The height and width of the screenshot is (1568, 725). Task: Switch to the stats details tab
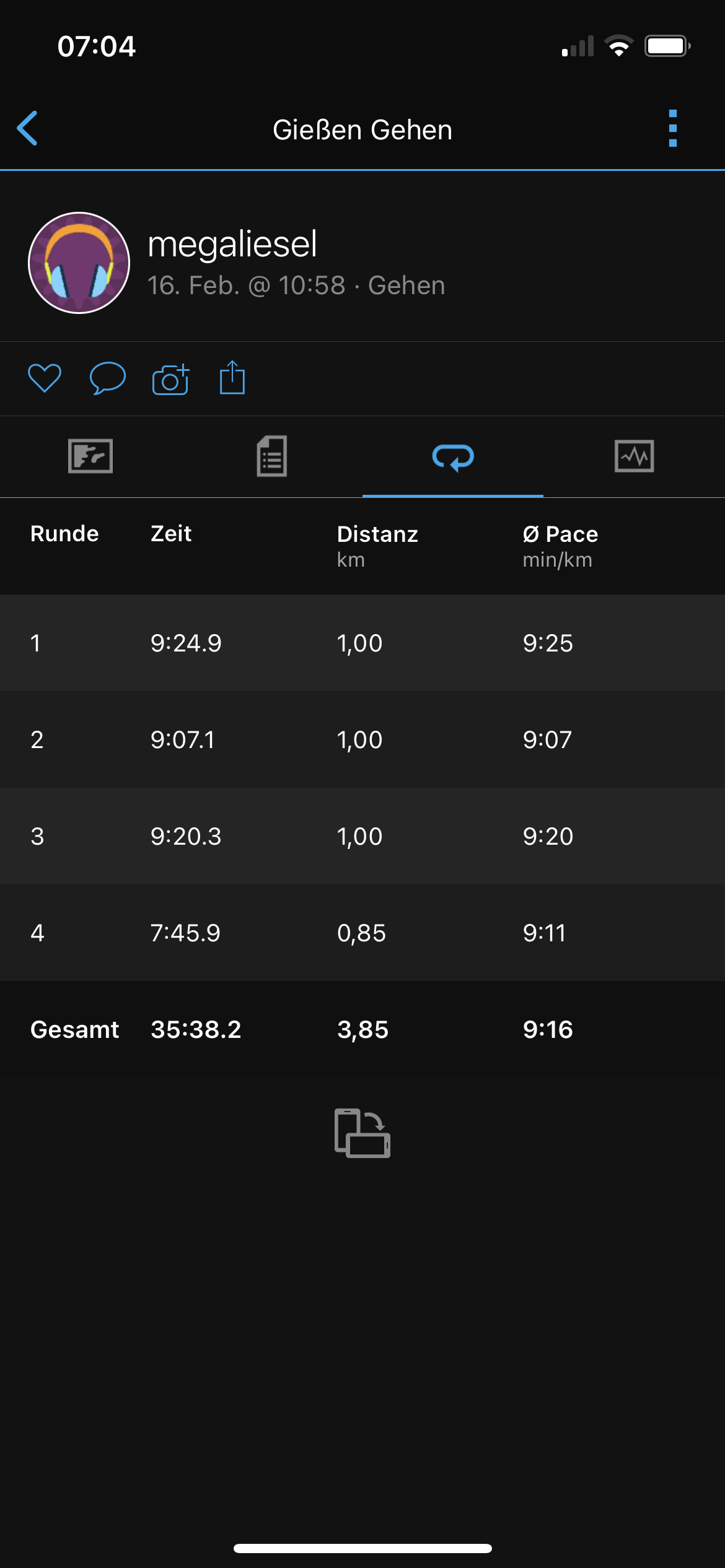point(272,456)
